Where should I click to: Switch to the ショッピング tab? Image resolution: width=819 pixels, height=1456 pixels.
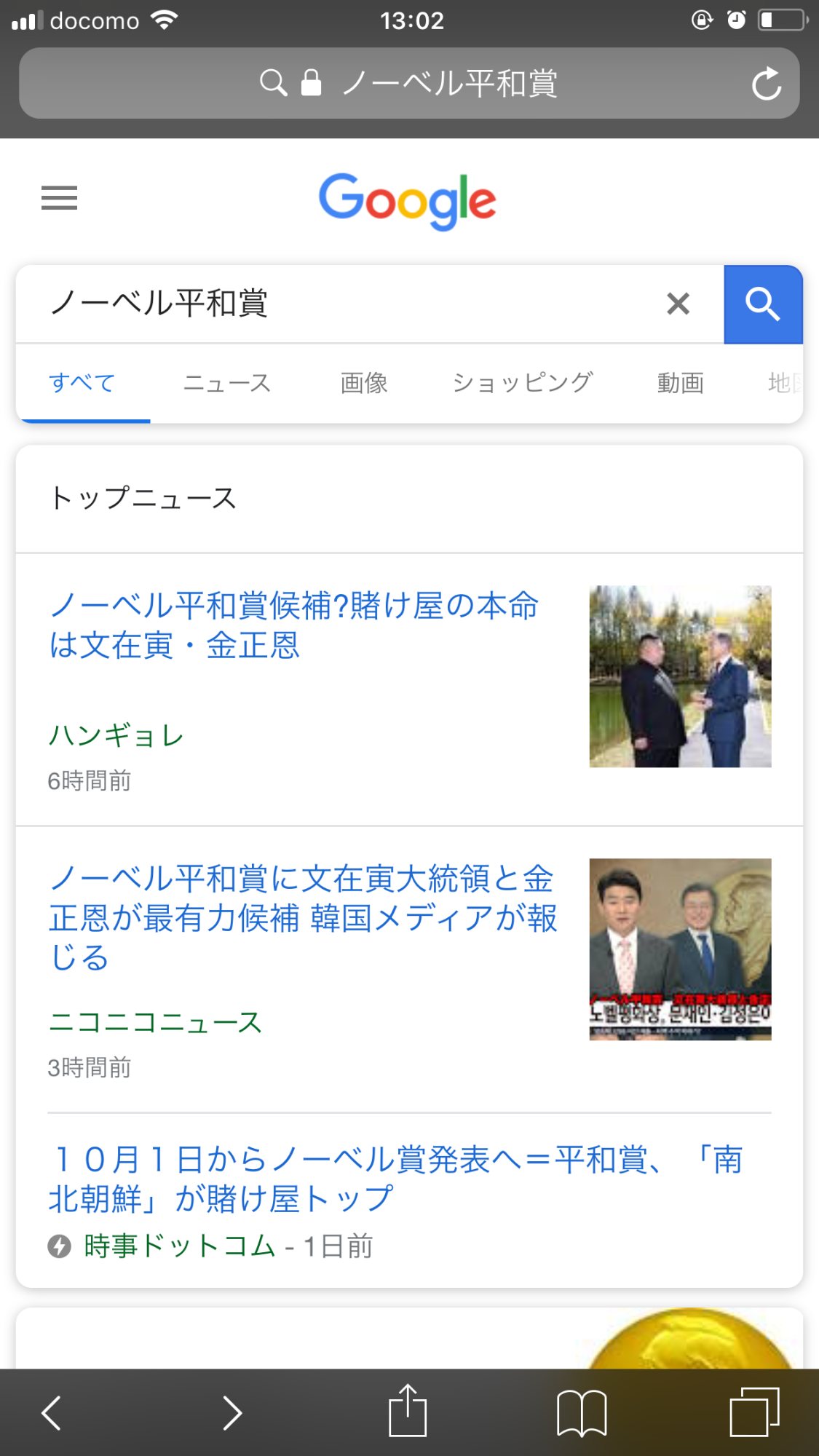[522, 383]
